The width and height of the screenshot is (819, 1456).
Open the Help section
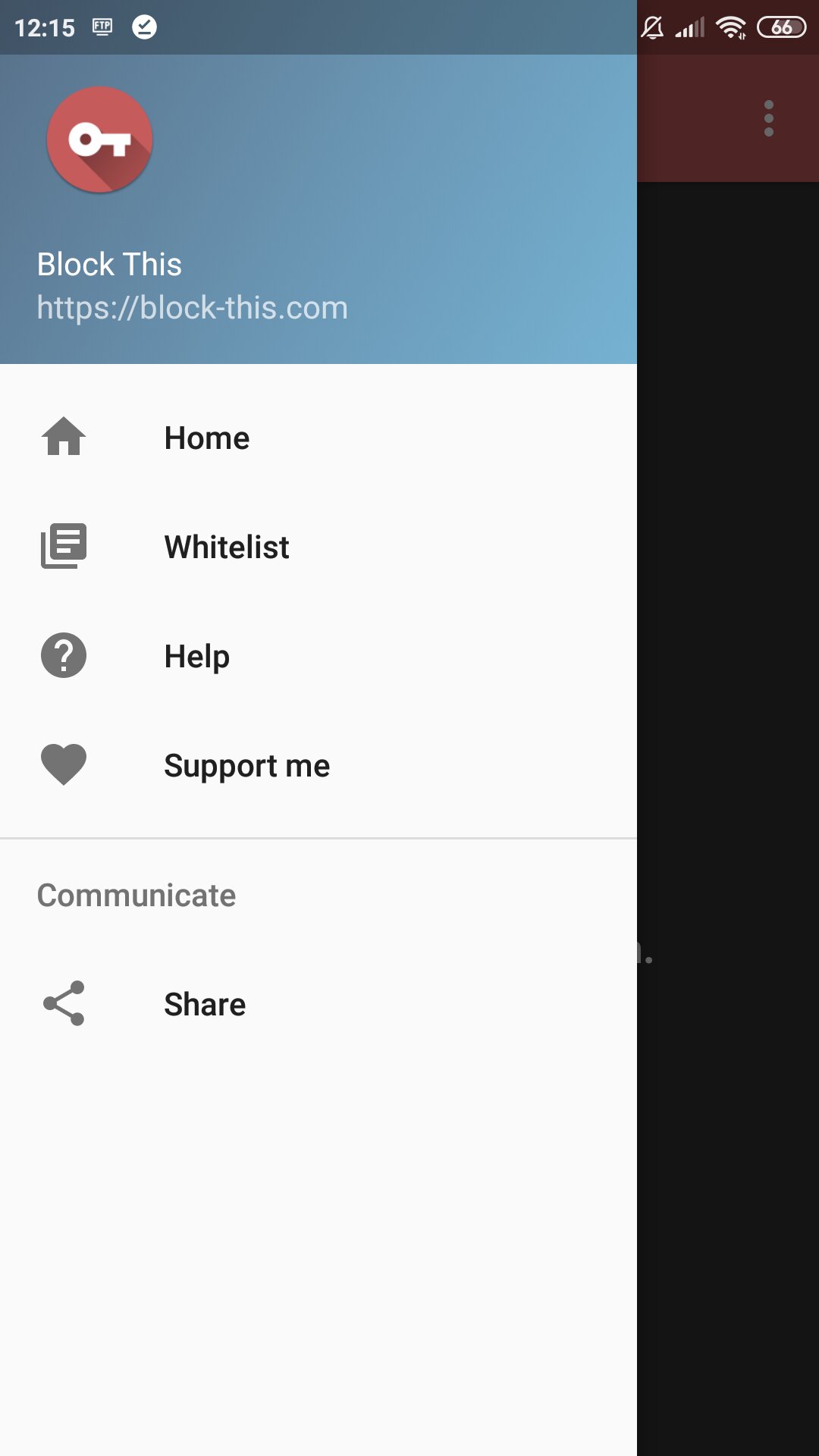pos(318,656)
